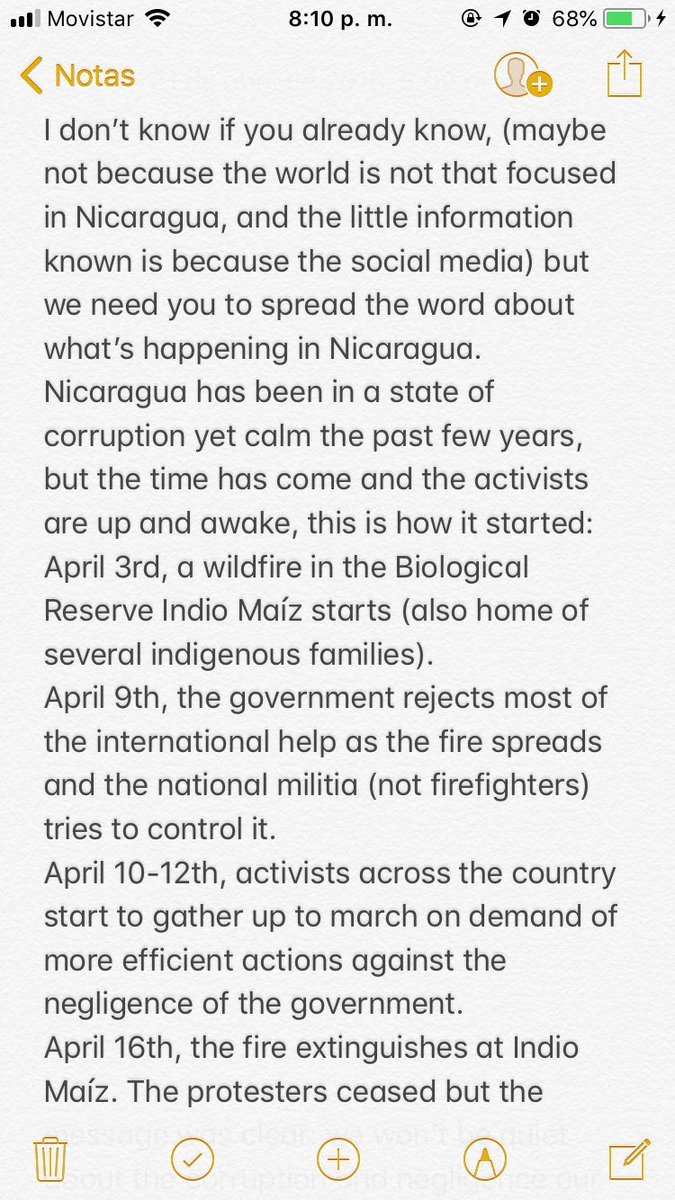
Task: Delete this note with the trash icon
Action: tap(49, 1160)
